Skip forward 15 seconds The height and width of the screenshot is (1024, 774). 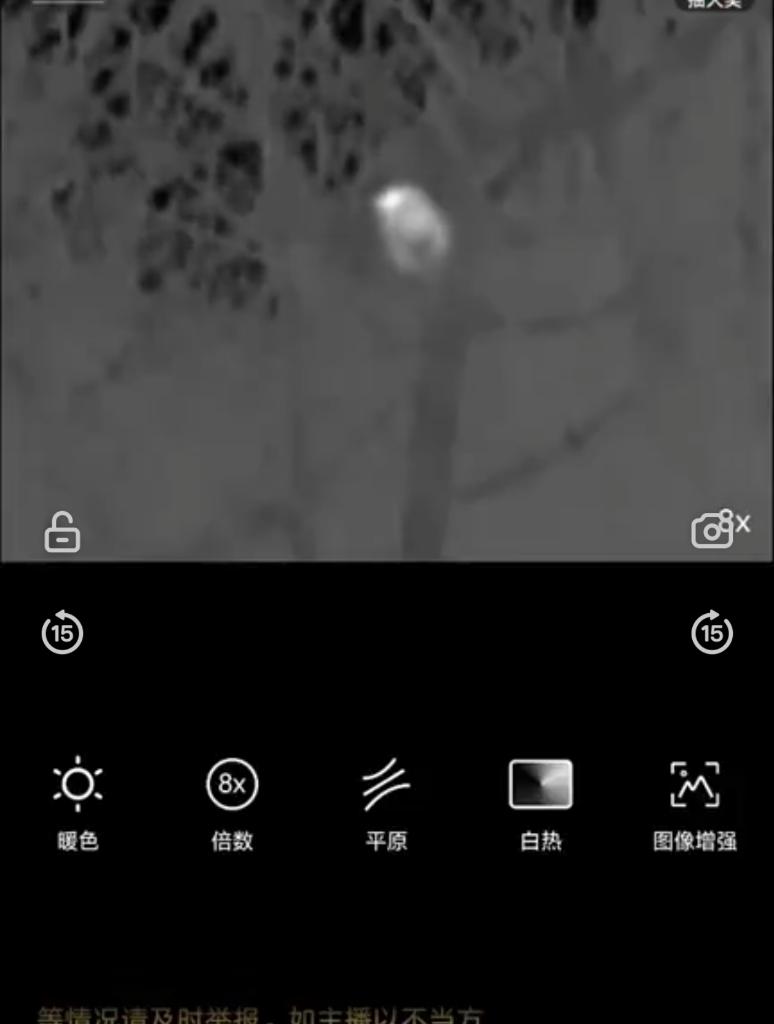pyautogui.click(x=712, y=632)
